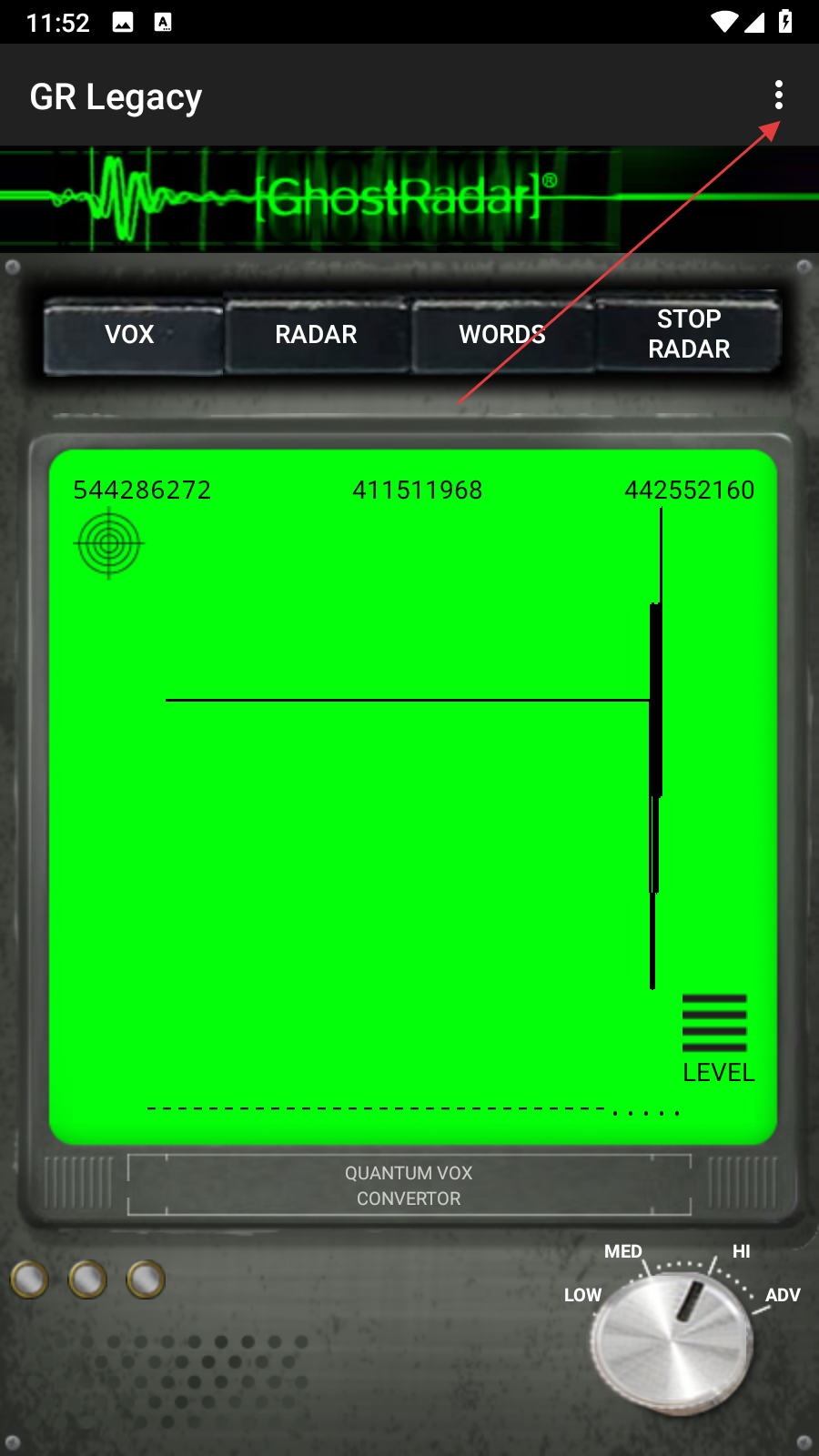Open the overflow menu
The height and width of the screenshot is (1456, 819).
(x=778, y=96)
